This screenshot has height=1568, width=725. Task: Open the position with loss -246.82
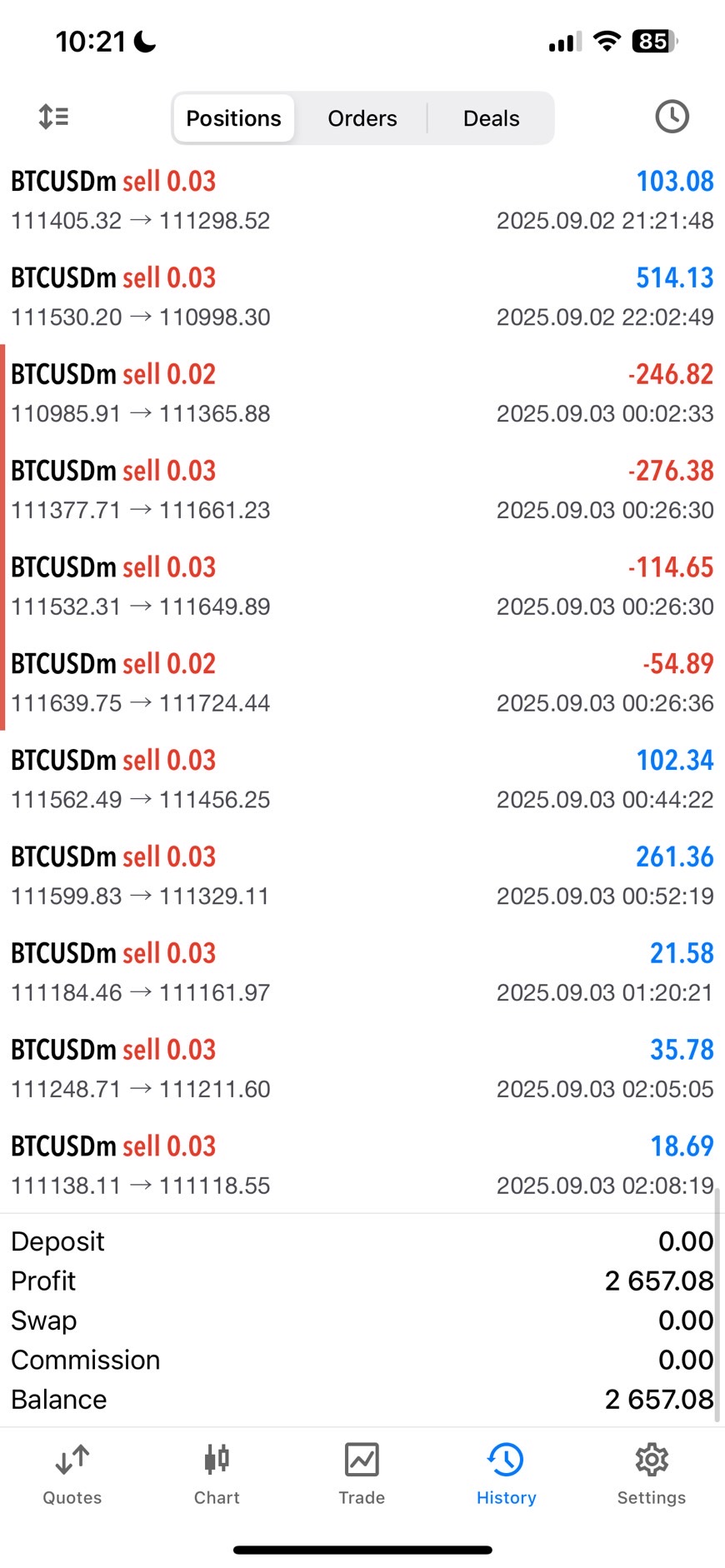(362, 393)
